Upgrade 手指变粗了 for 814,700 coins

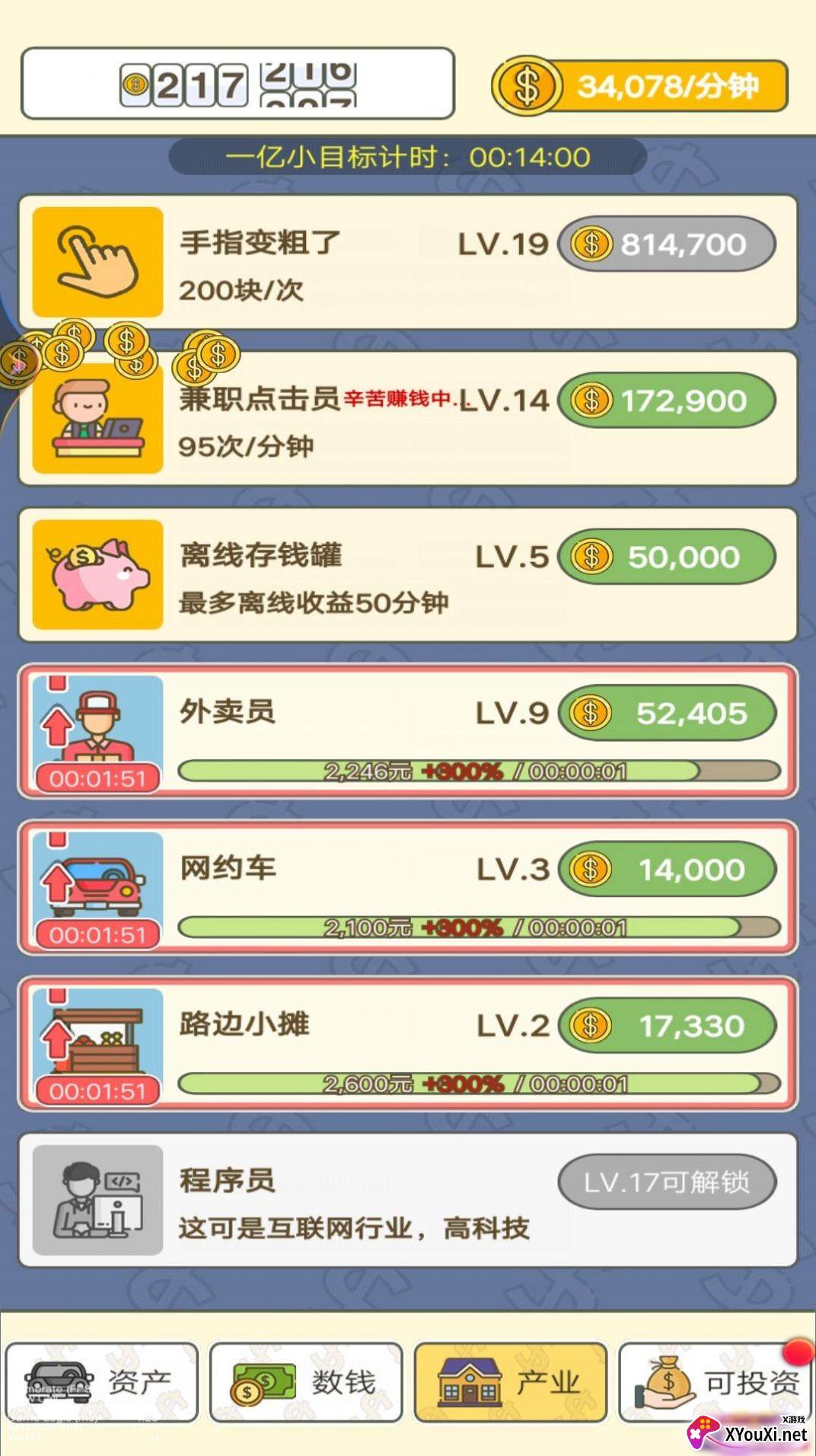click(668, 244)
